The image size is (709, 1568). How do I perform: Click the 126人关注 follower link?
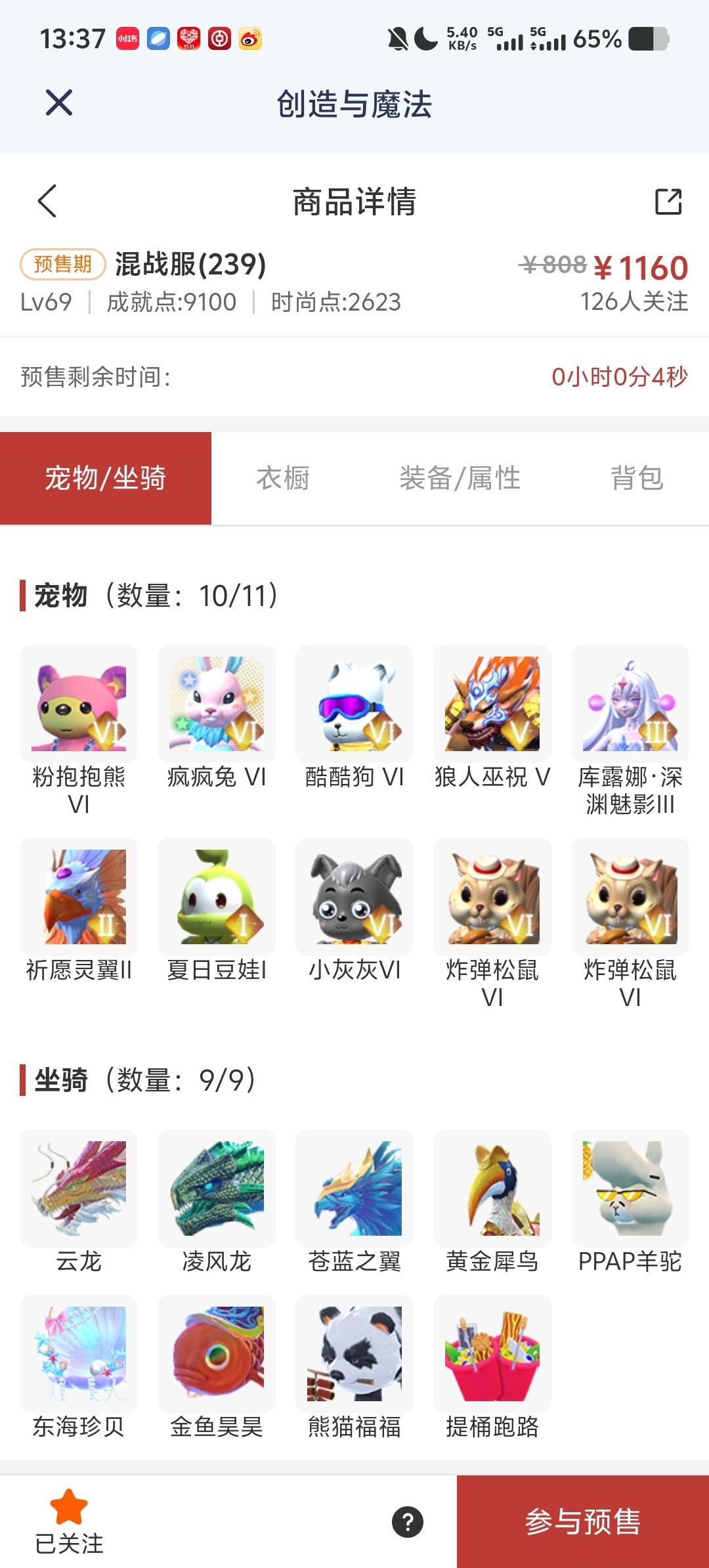click(634, 301)
